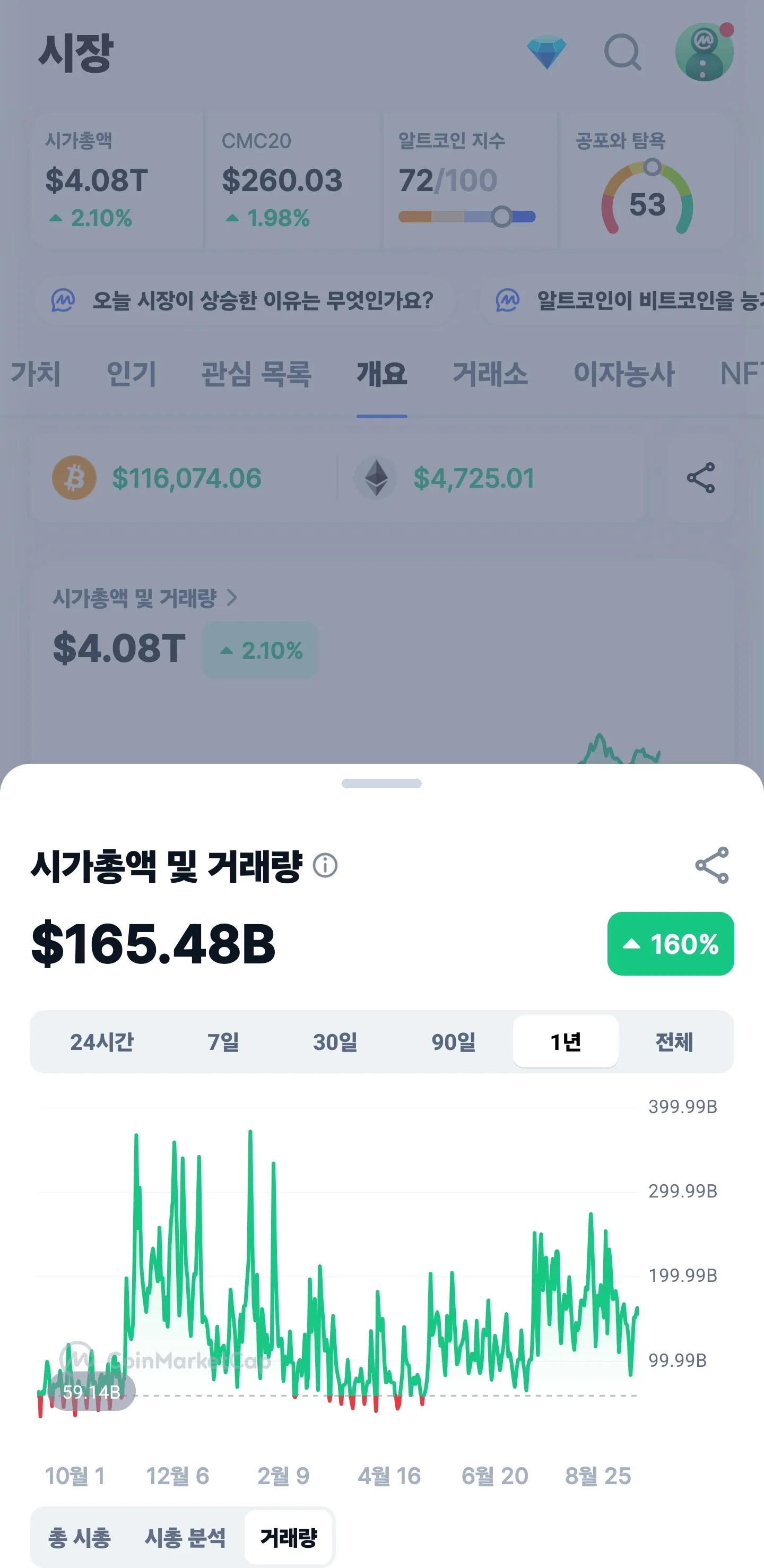Switch chart range to 전체

[x=674, y=1042]
